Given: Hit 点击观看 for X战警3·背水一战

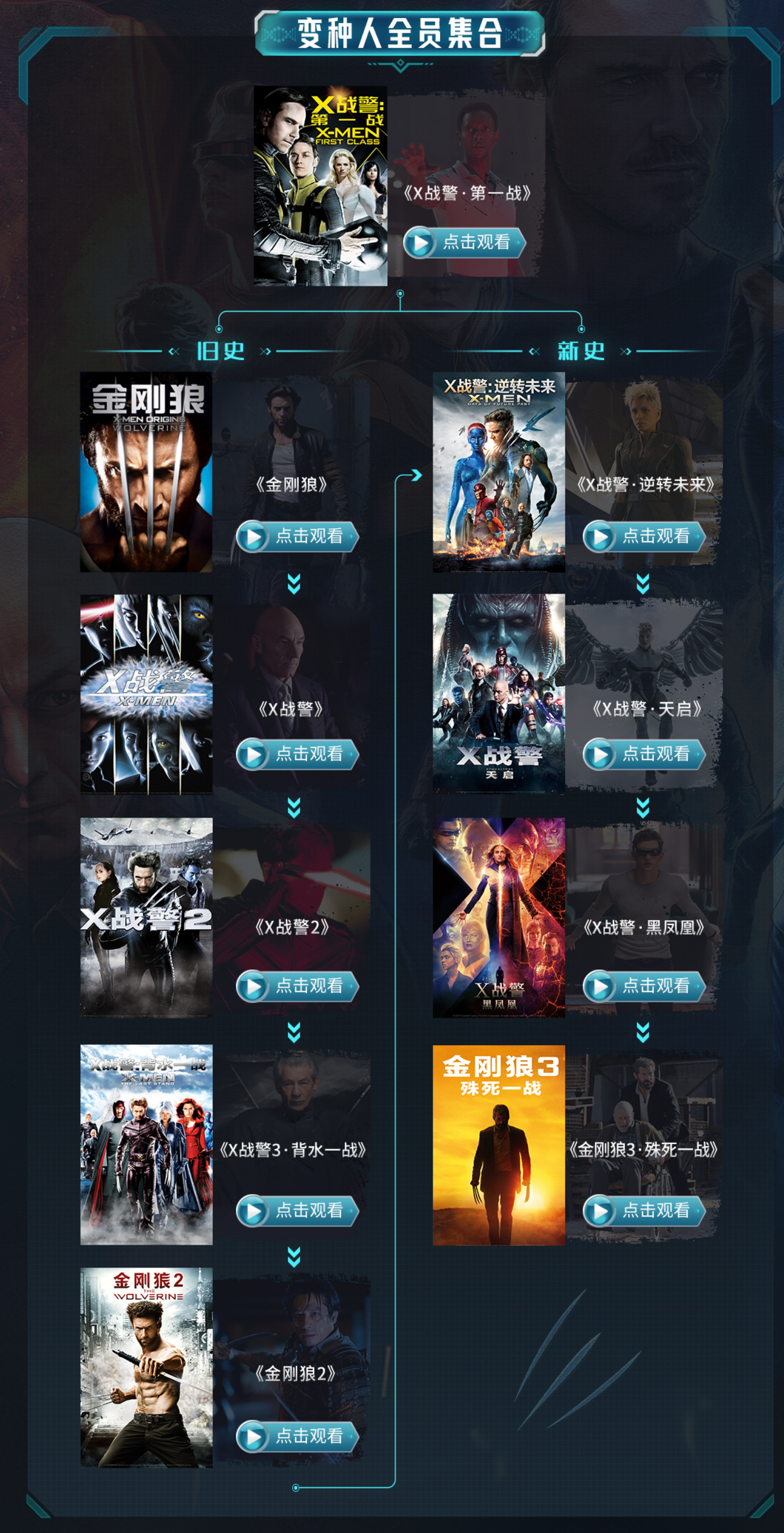Looking at the screenshot, I should 297,1211.
